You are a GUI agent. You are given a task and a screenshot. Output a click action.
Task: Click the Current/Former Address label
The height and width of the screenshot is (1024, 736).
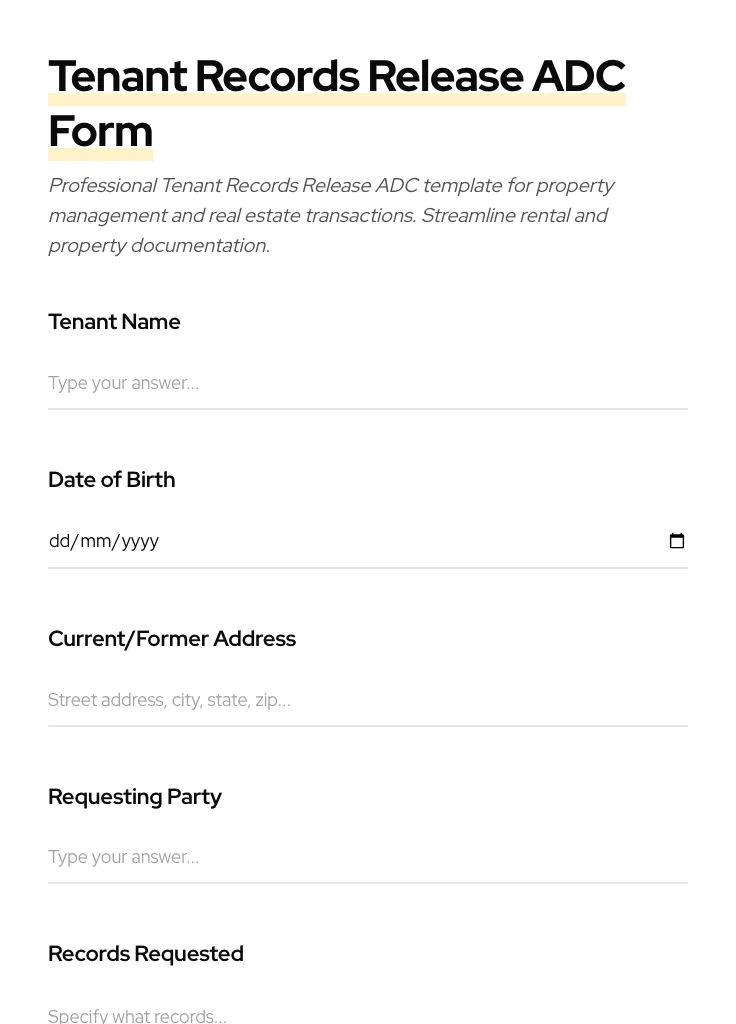tap(172, 638)
